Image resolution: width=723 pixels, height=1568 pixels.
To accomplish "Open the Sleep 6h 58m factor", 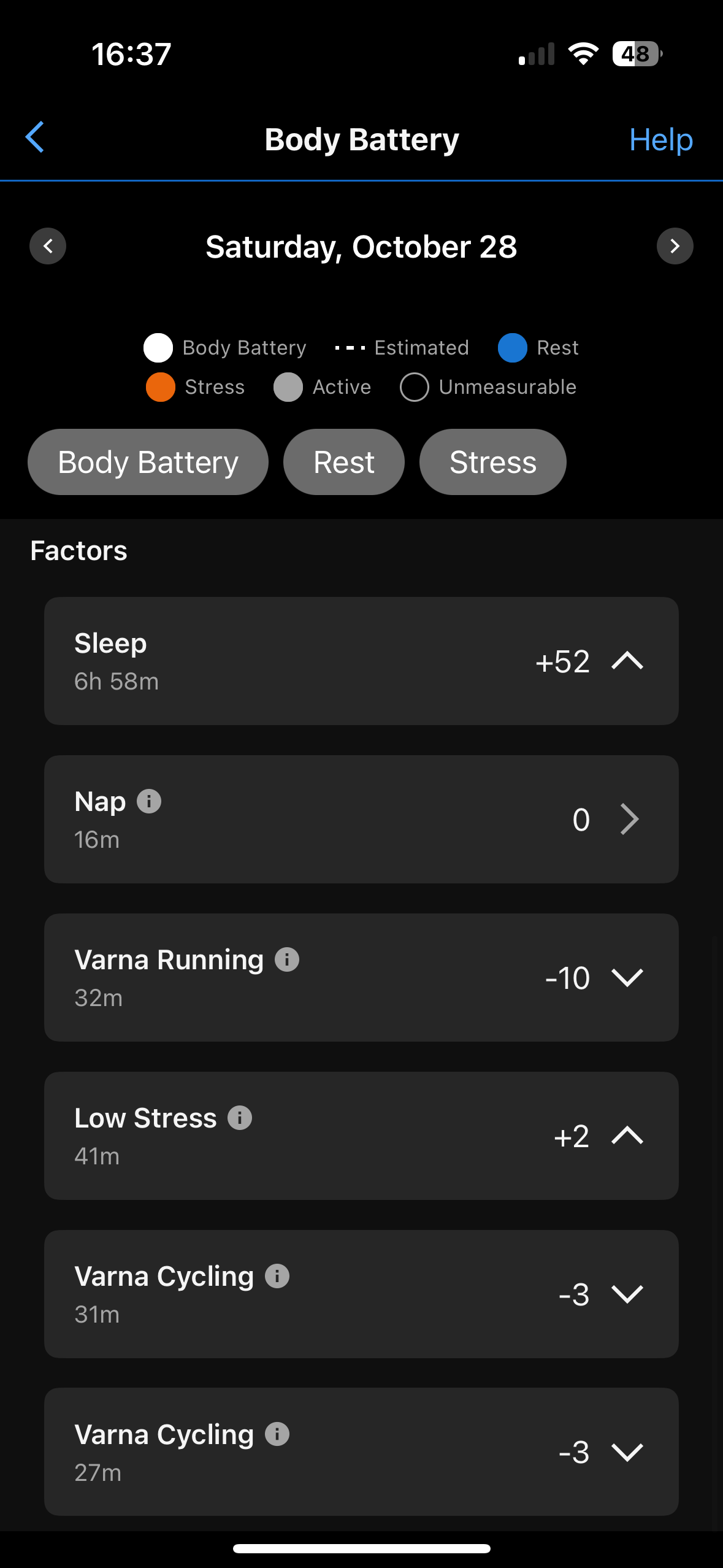I will (x=361, y=661).
